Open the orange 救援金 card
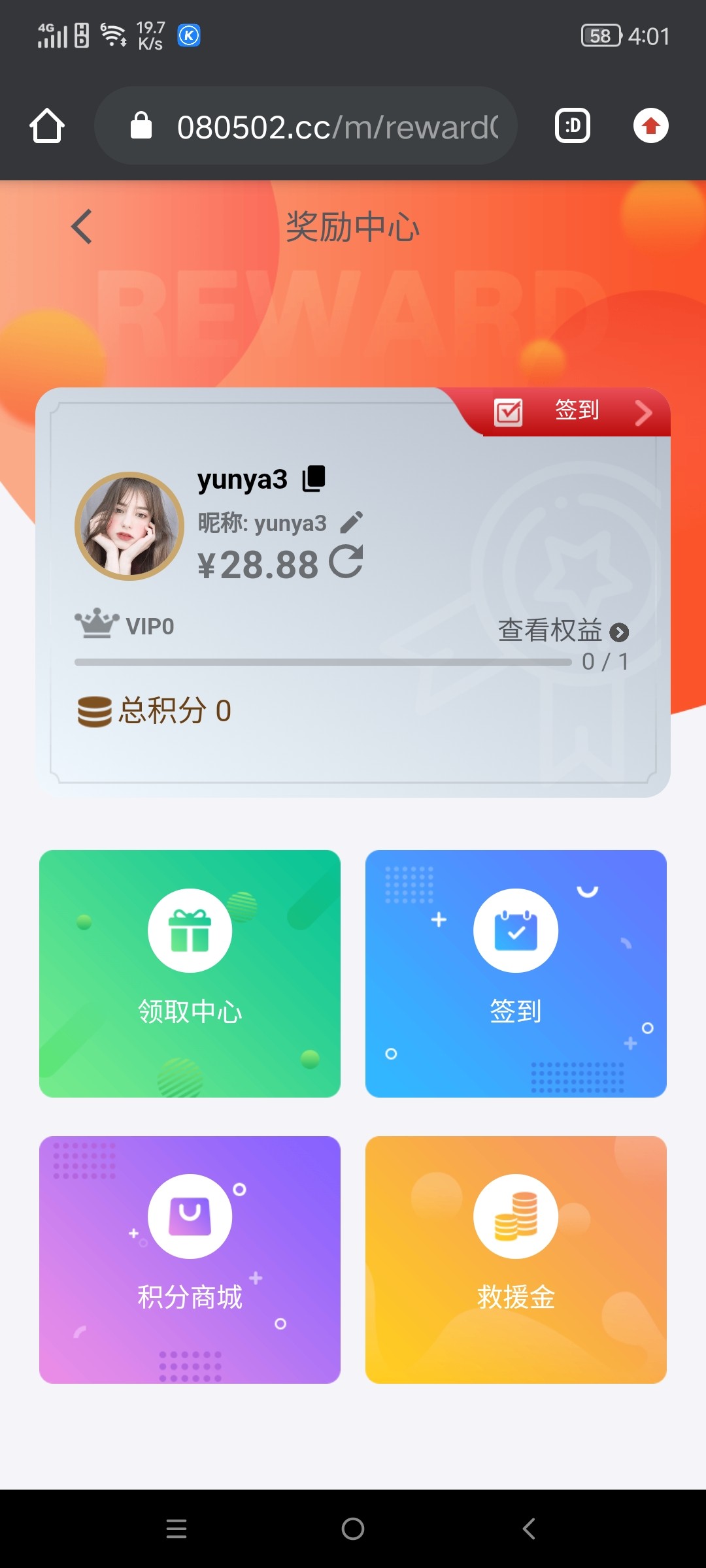Image resolution: width=706 pixels, height=1568 pixels. [516, 1260]
